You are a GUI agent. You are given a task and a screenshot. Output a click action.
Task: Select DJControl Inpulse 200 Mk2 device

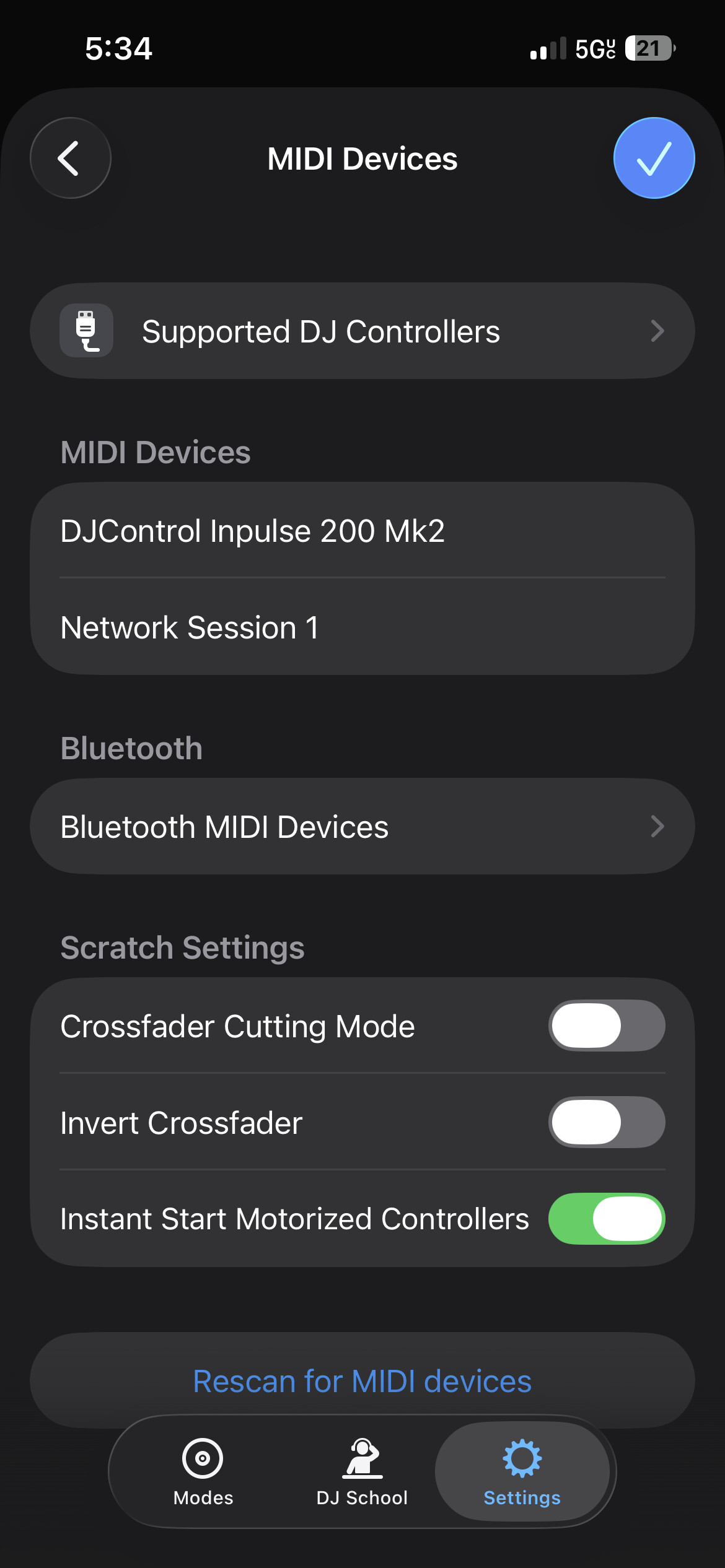[362, 531]
